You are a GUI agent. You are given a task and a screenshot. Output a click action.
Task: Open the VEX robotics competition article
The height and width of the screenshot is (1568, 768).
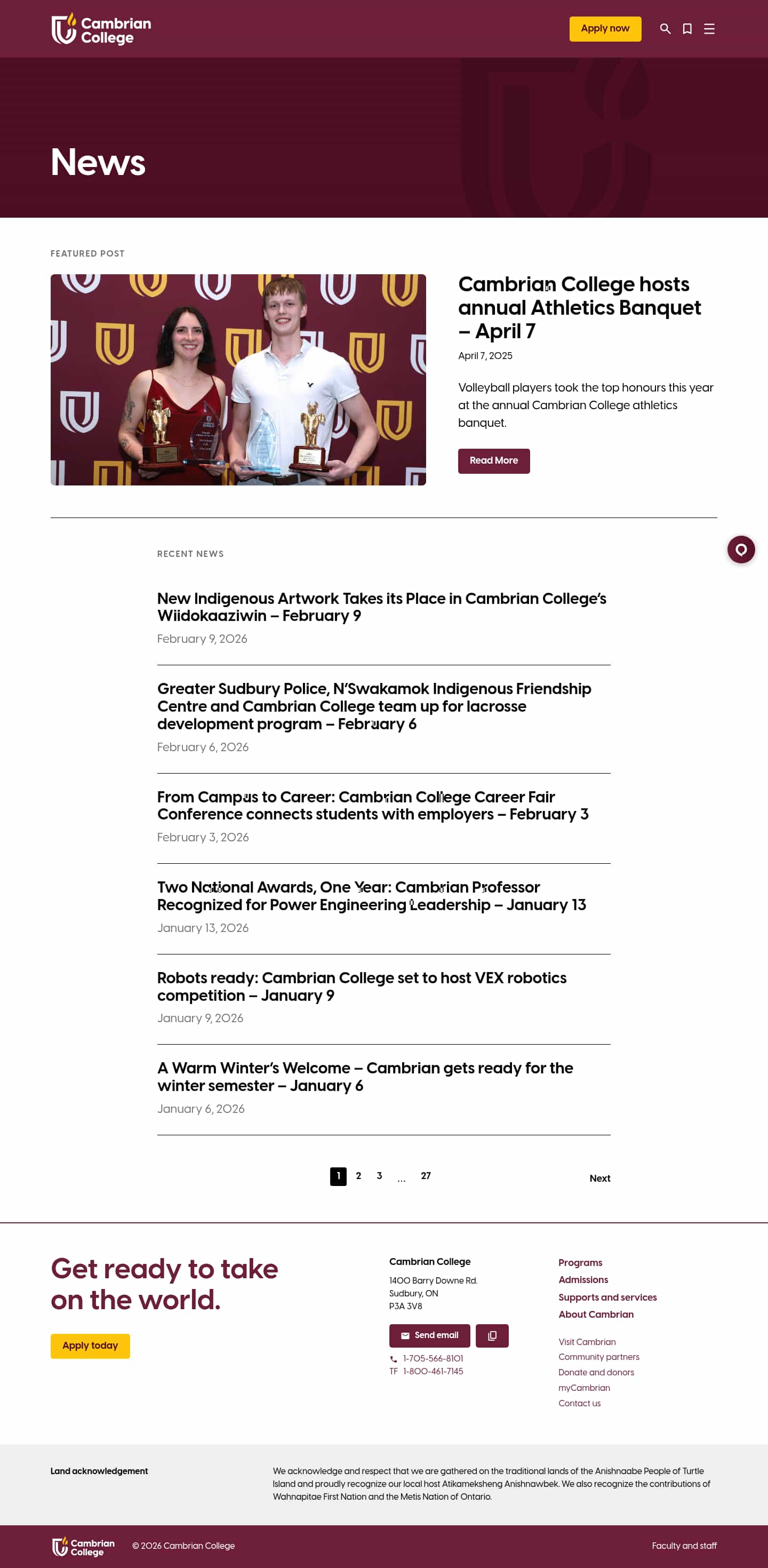(x=362, y=986)
